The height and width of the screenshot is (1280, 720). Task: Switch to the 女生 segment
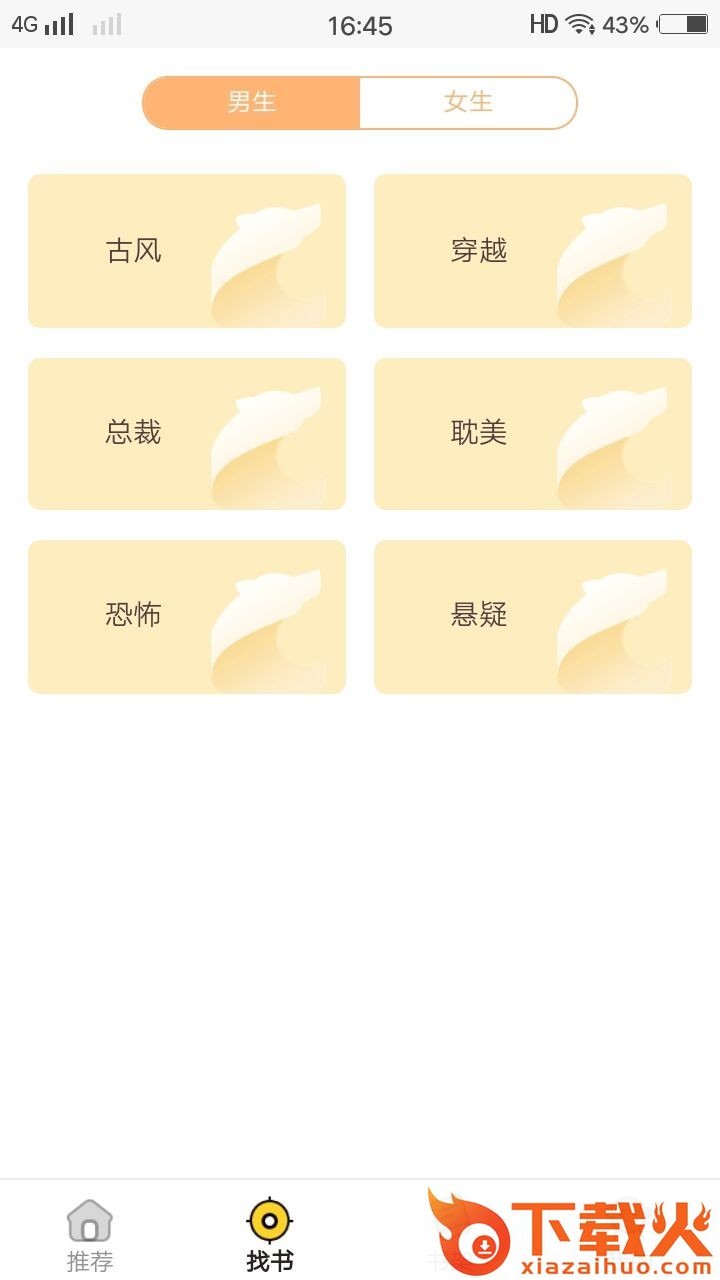468,103
